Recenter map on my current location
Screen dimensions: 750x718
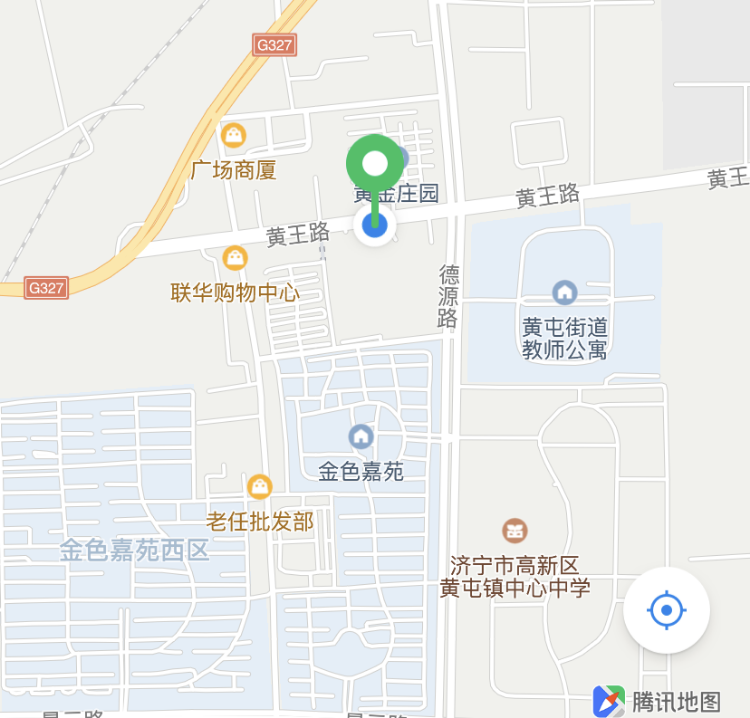click(x=666, y=609)
